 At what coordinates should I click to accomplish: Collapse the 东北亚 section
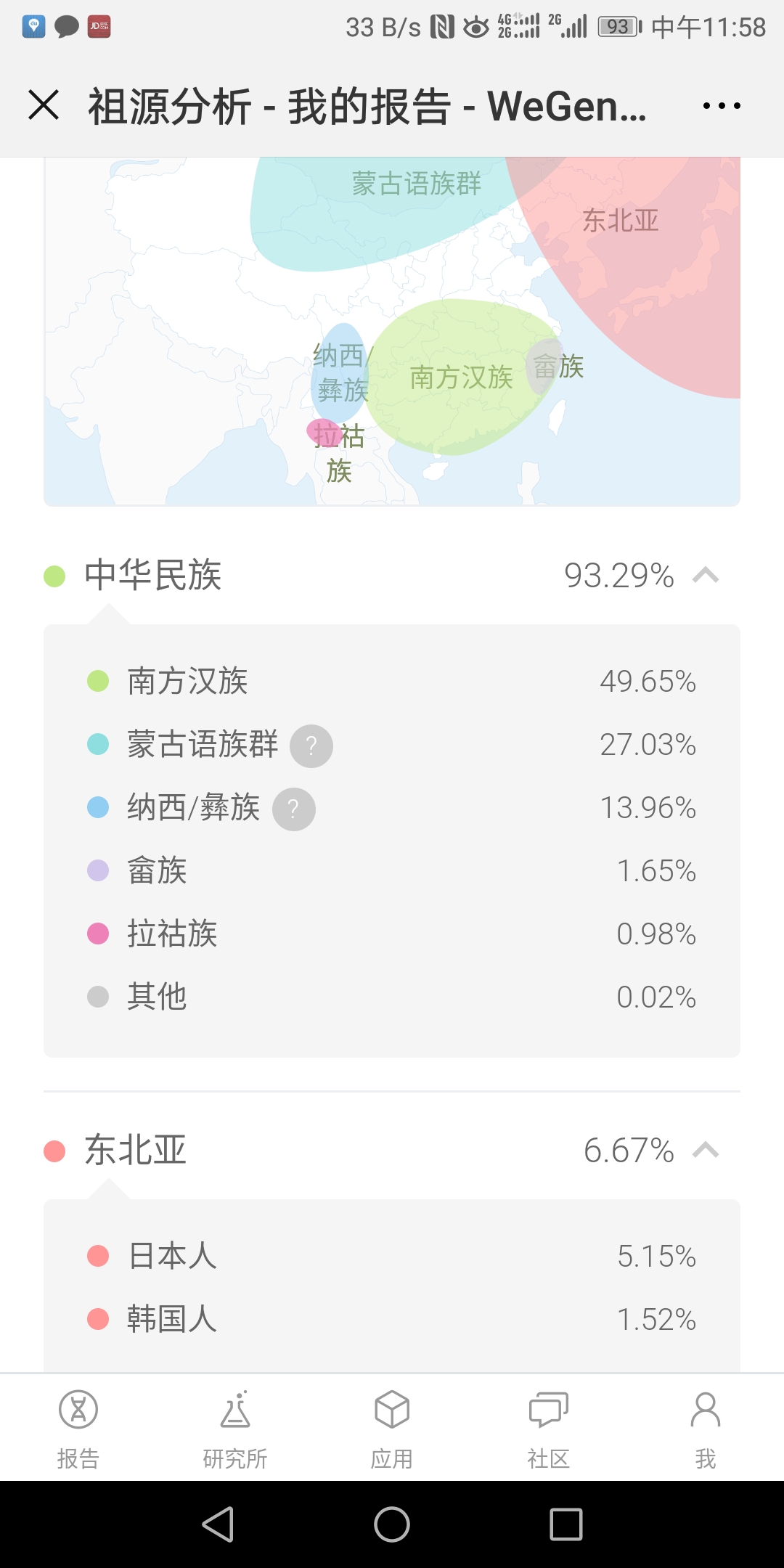point(706,1151)
